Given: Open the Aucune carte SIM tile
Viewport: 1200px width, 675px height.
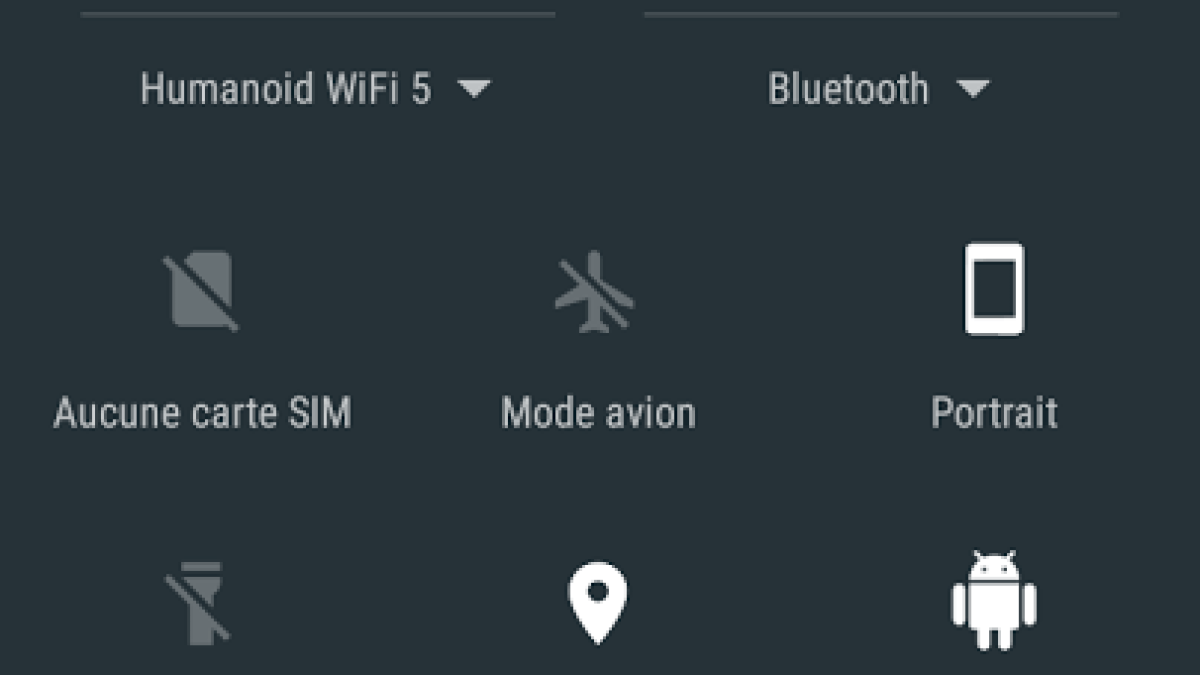Looking at the screenshot, I should (x=202, y=292).
